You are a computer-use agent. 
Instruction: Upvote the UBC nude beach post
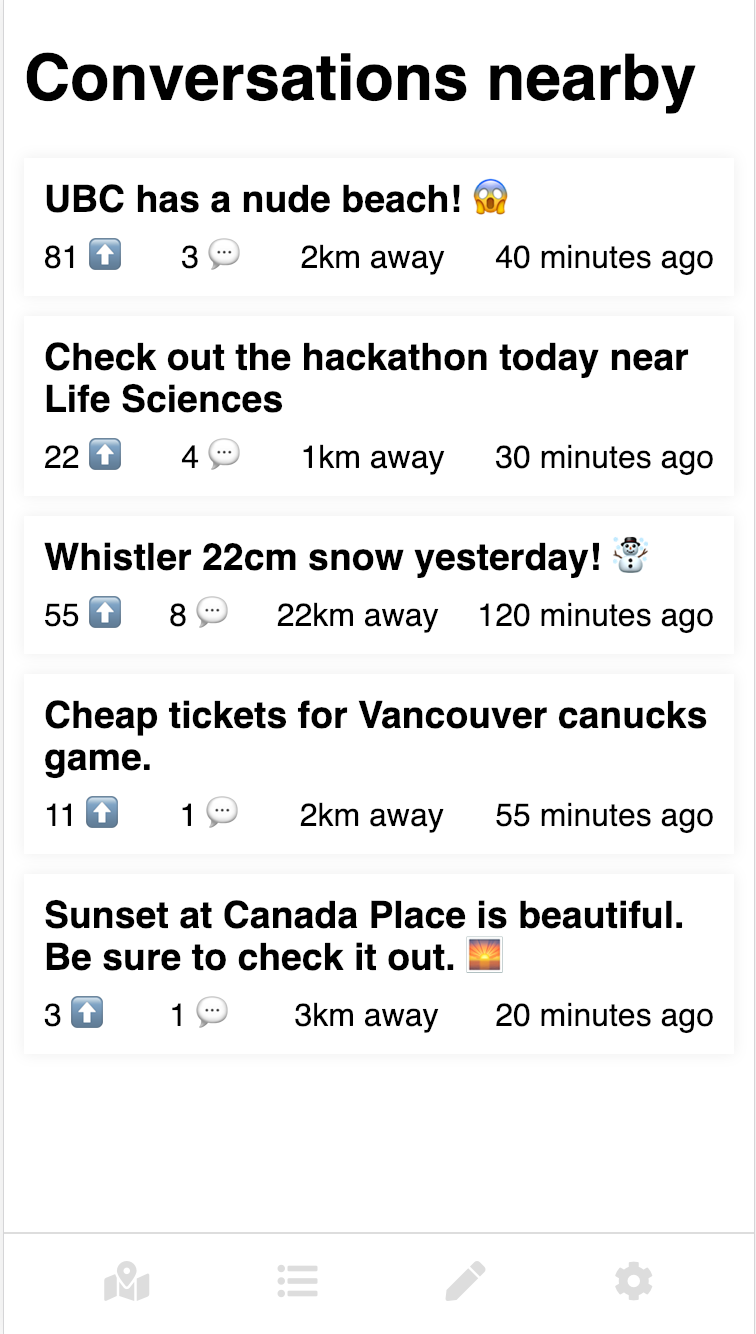[105, 256]
